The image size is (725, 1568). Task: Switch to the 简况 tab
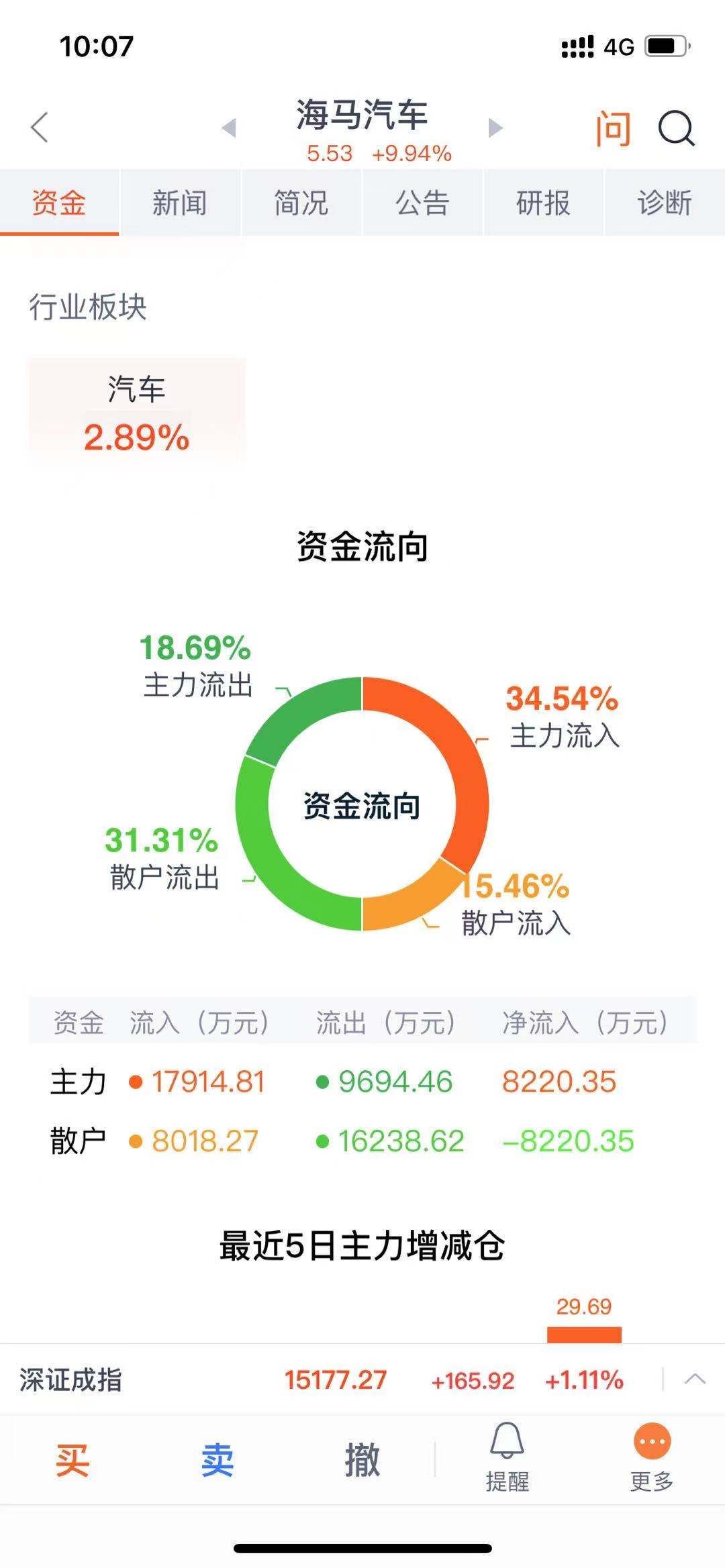pos(301,203)
